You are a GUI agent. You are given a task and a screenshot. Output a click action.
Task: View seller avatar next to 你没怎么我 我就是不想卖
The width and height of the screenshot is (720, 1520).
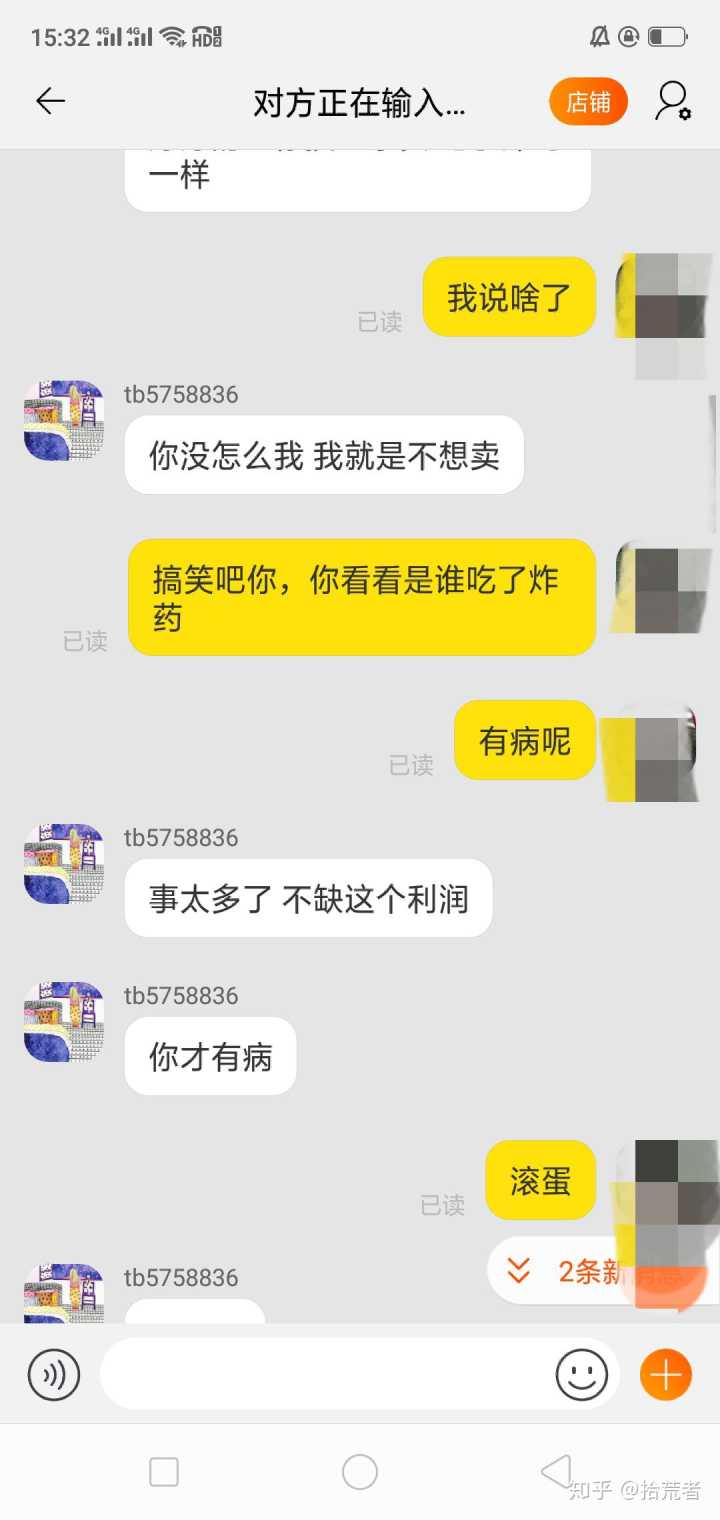click(x=64, y=420)
